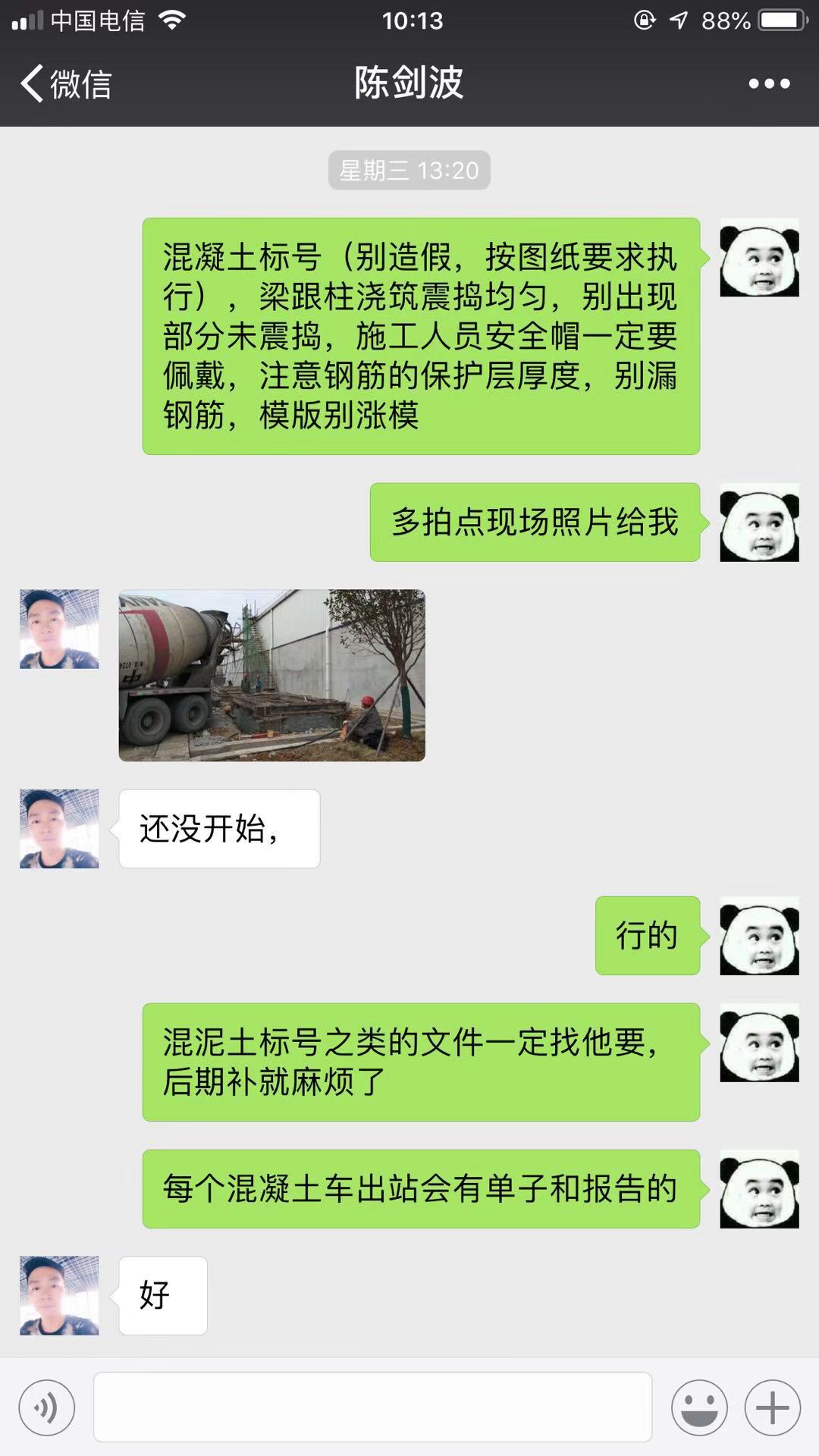Open the three-dot chat options menu

(x=769, y=83)
